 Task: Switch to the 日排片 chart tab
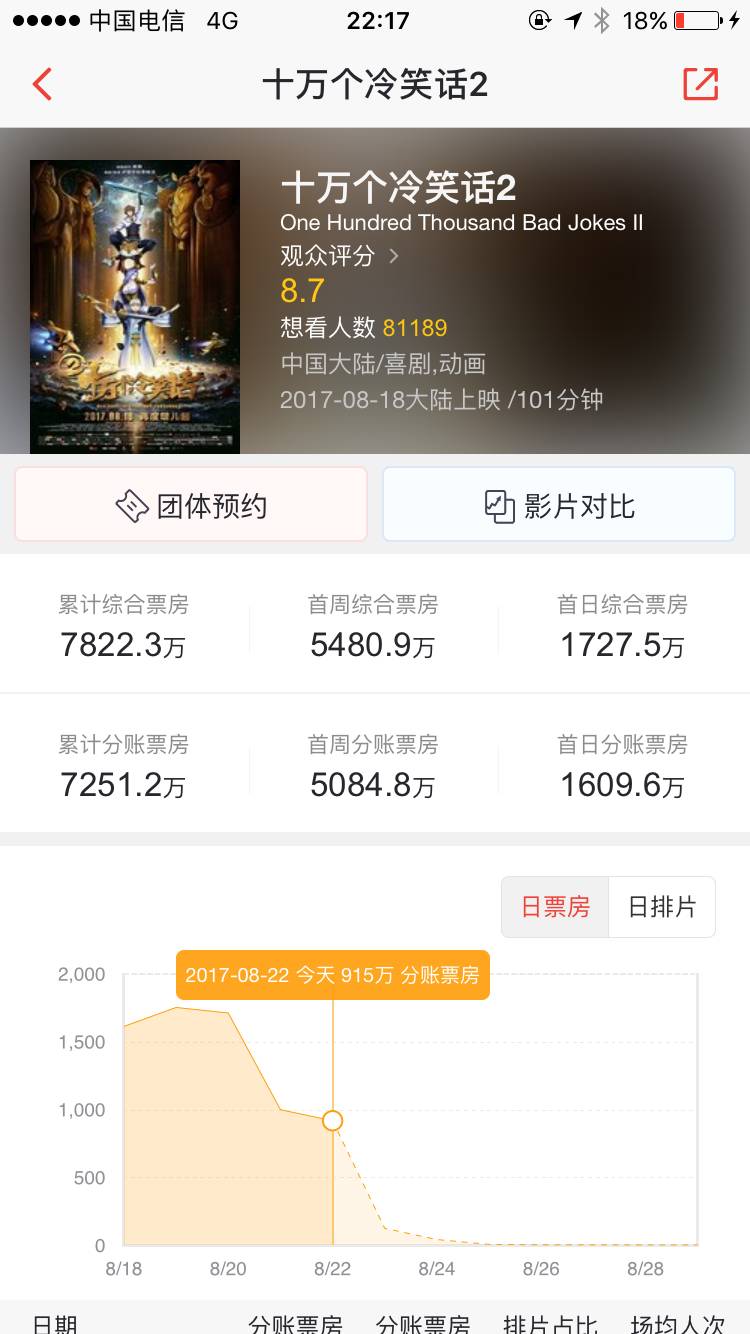[662, 907]
